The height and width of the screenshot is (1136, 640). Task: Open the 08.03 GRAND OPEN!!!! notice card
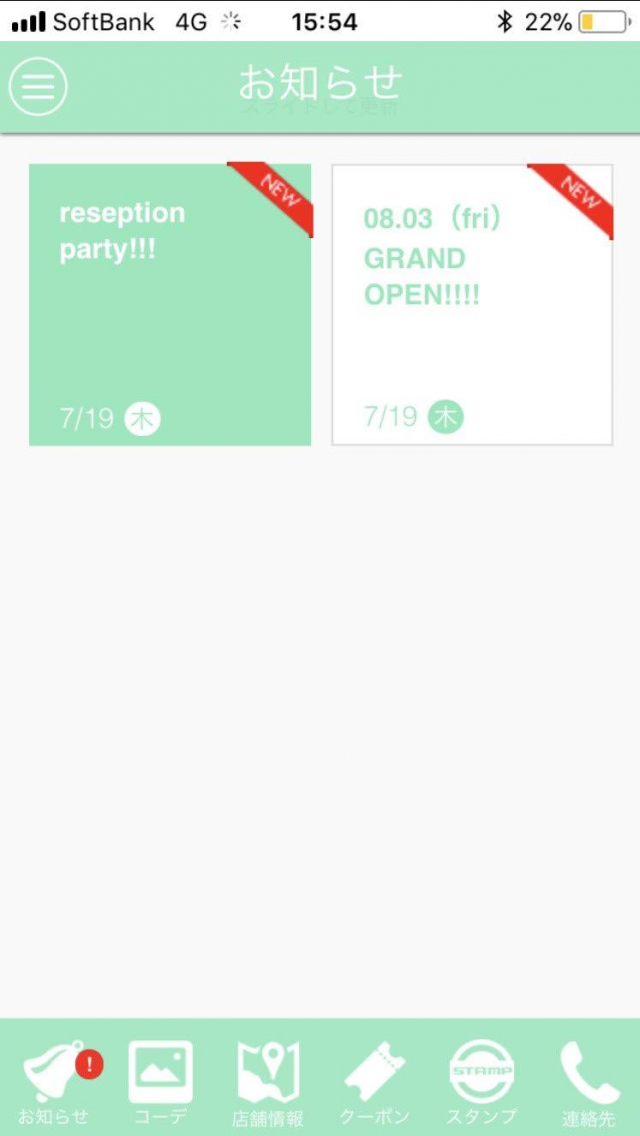pos(472,305)
